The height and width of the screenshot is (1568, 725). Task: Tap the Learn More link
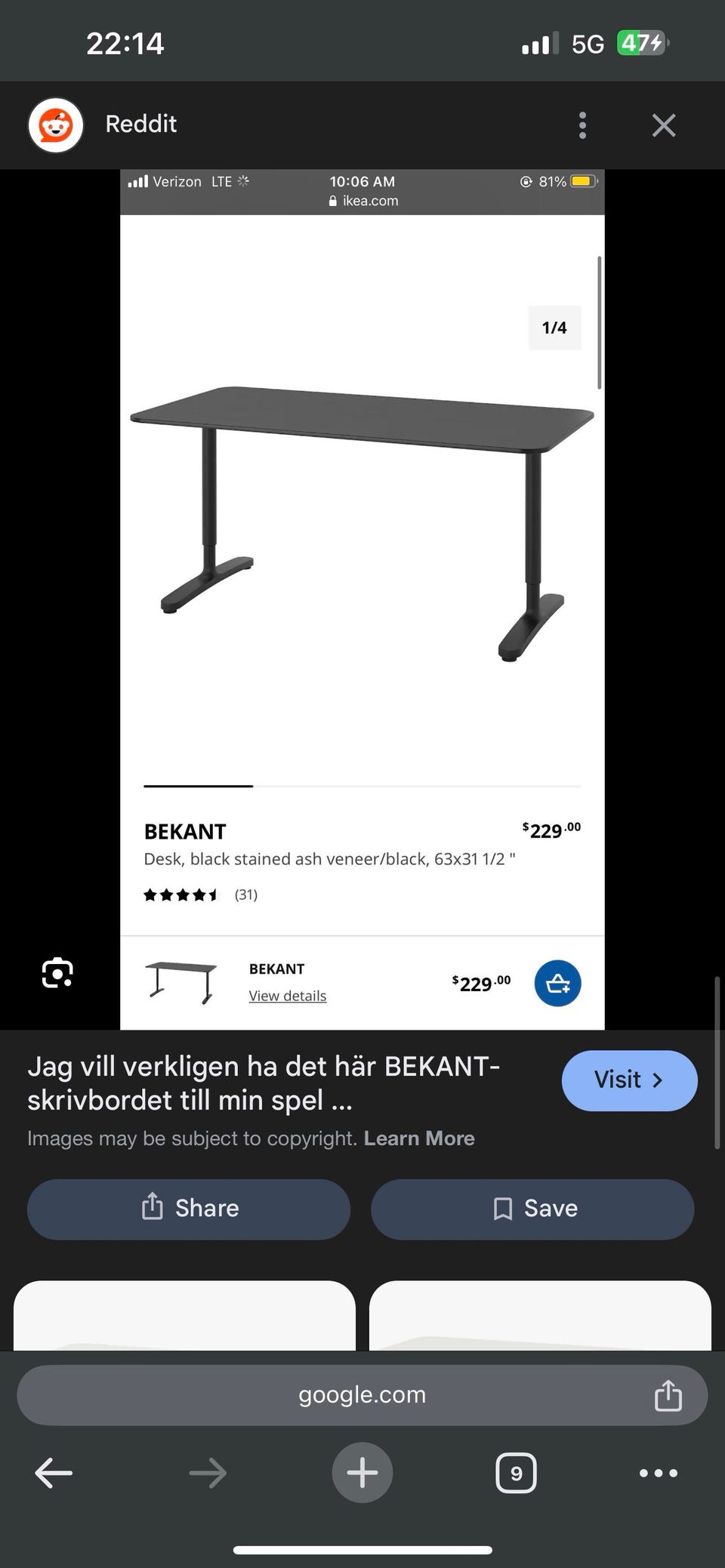tap(420, 1138)
